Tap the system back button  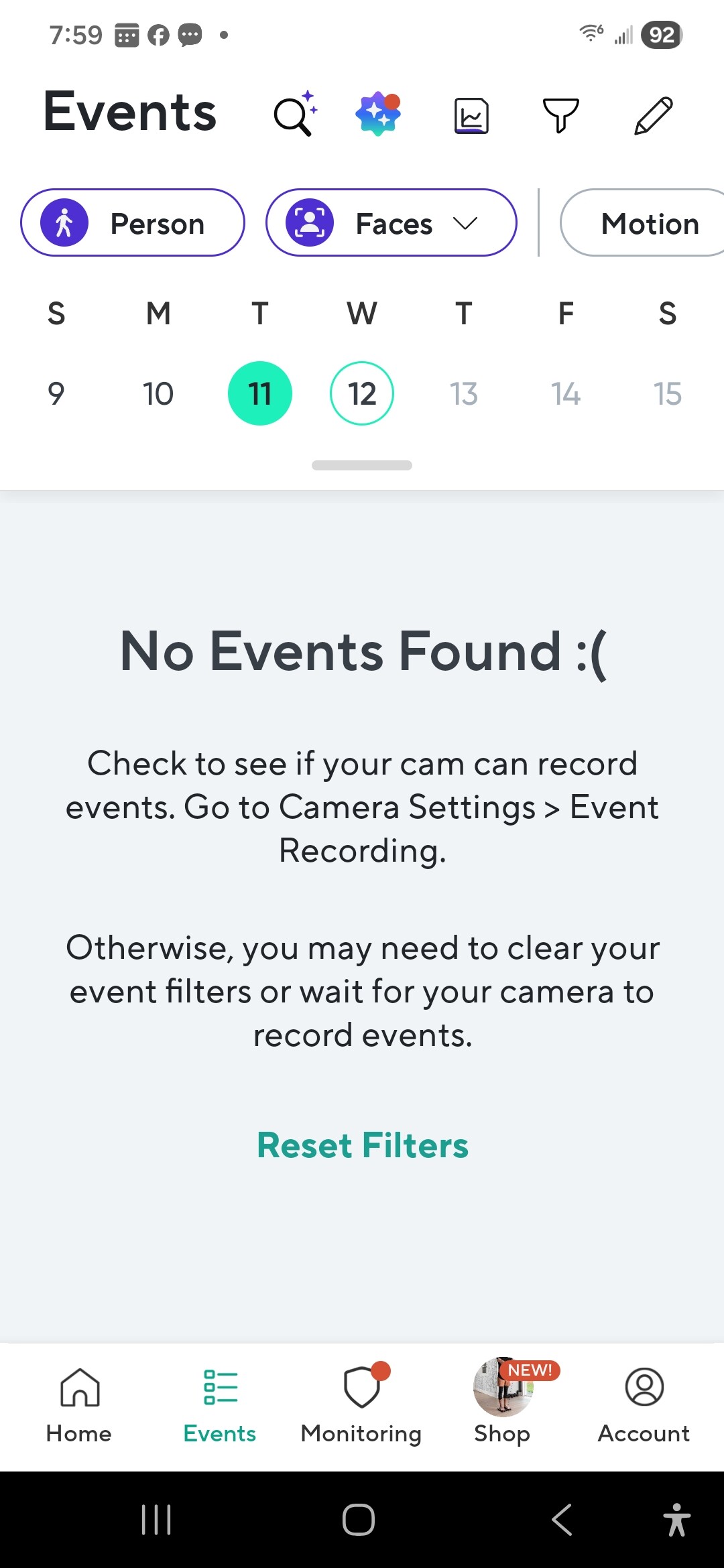pos(562,1519)
